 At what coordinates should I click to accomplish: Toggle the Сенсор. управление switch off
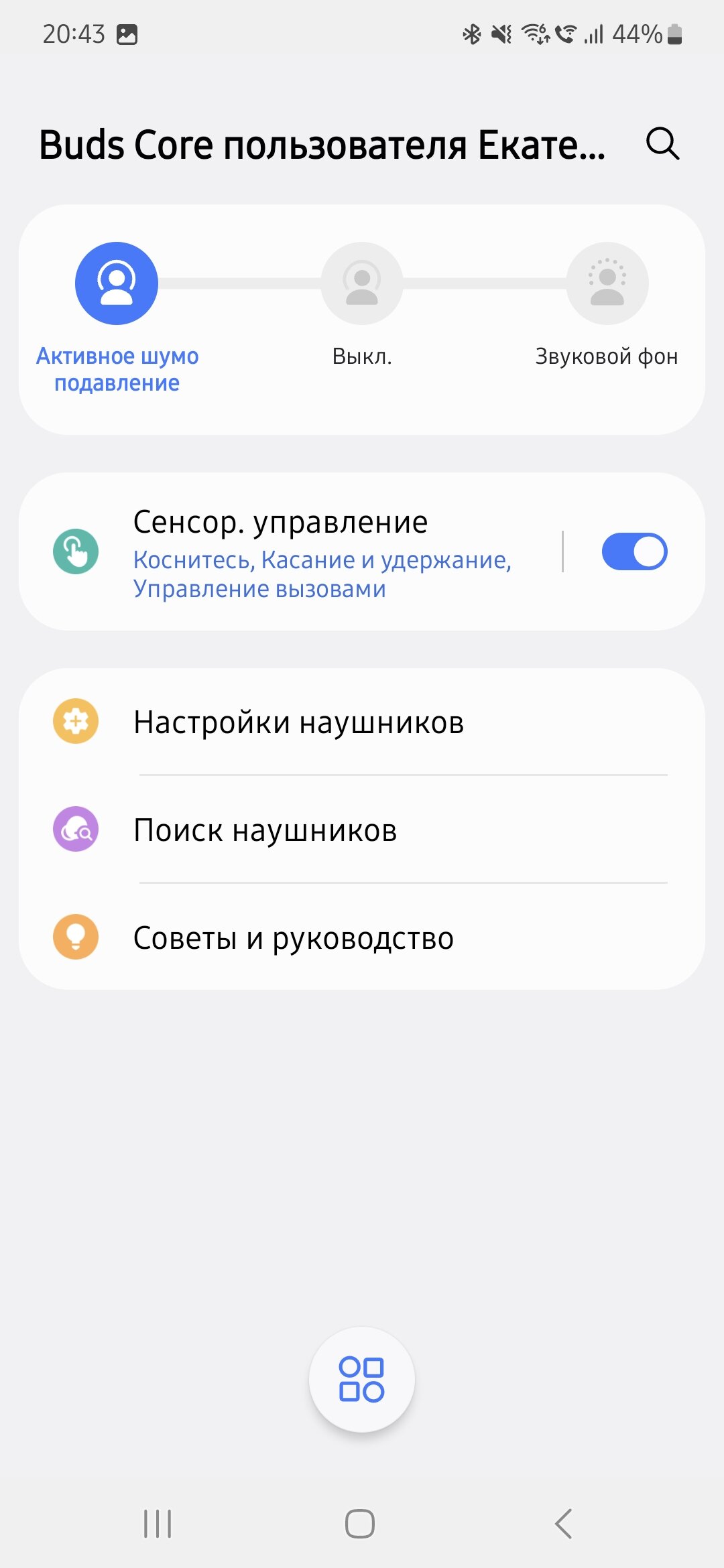point(634,551)
